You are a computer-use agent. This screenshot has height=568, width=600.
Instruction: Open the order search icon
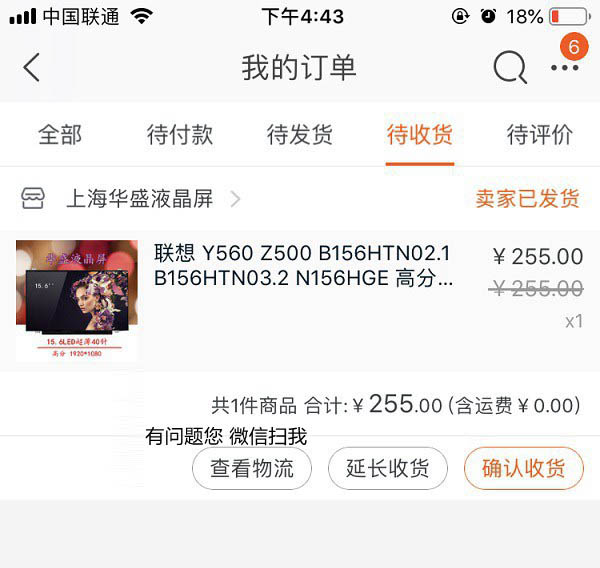(509, 68)
